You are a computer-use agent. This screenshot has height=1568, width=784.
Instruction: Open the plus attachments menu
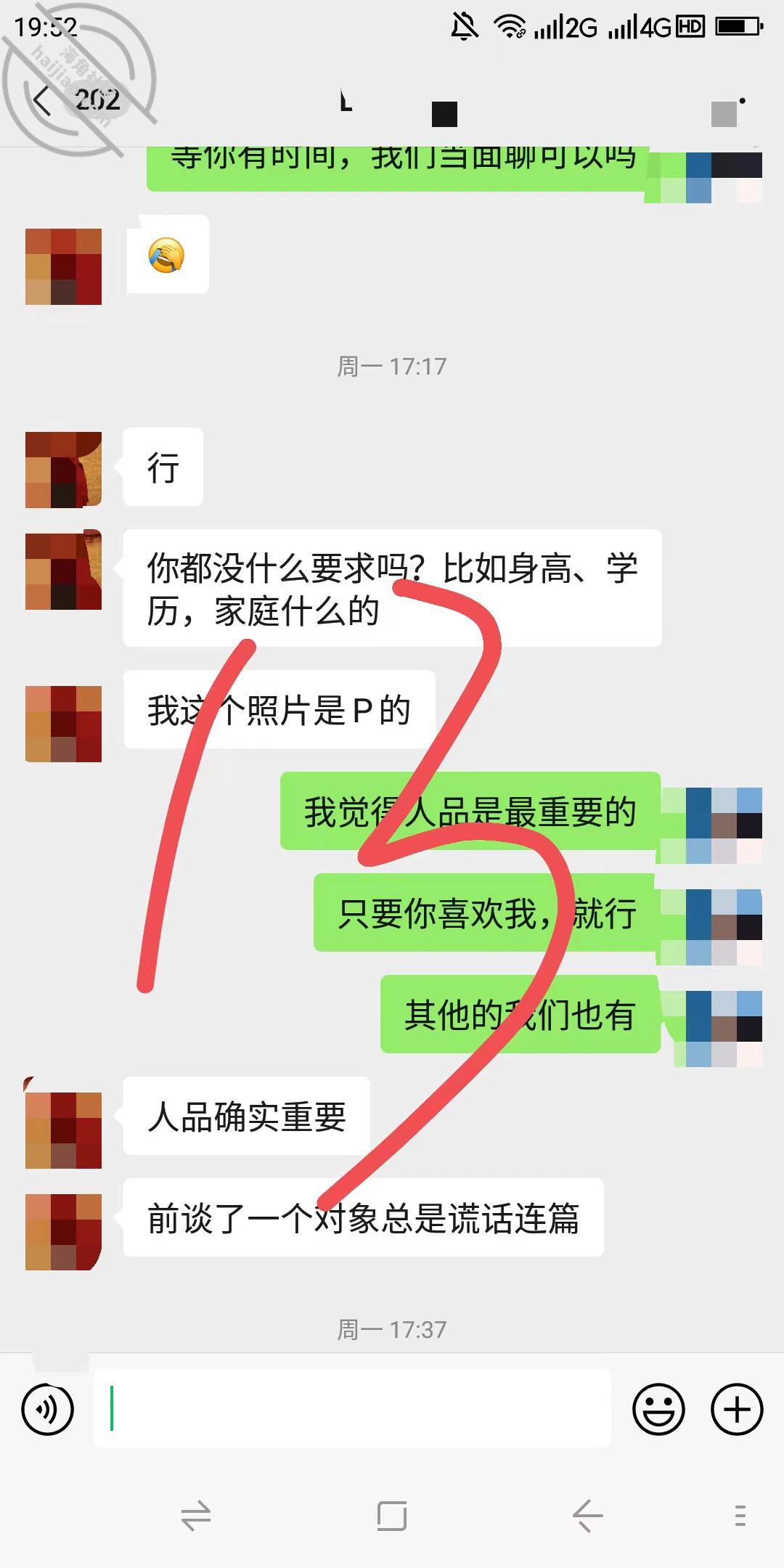point(737,1410)
